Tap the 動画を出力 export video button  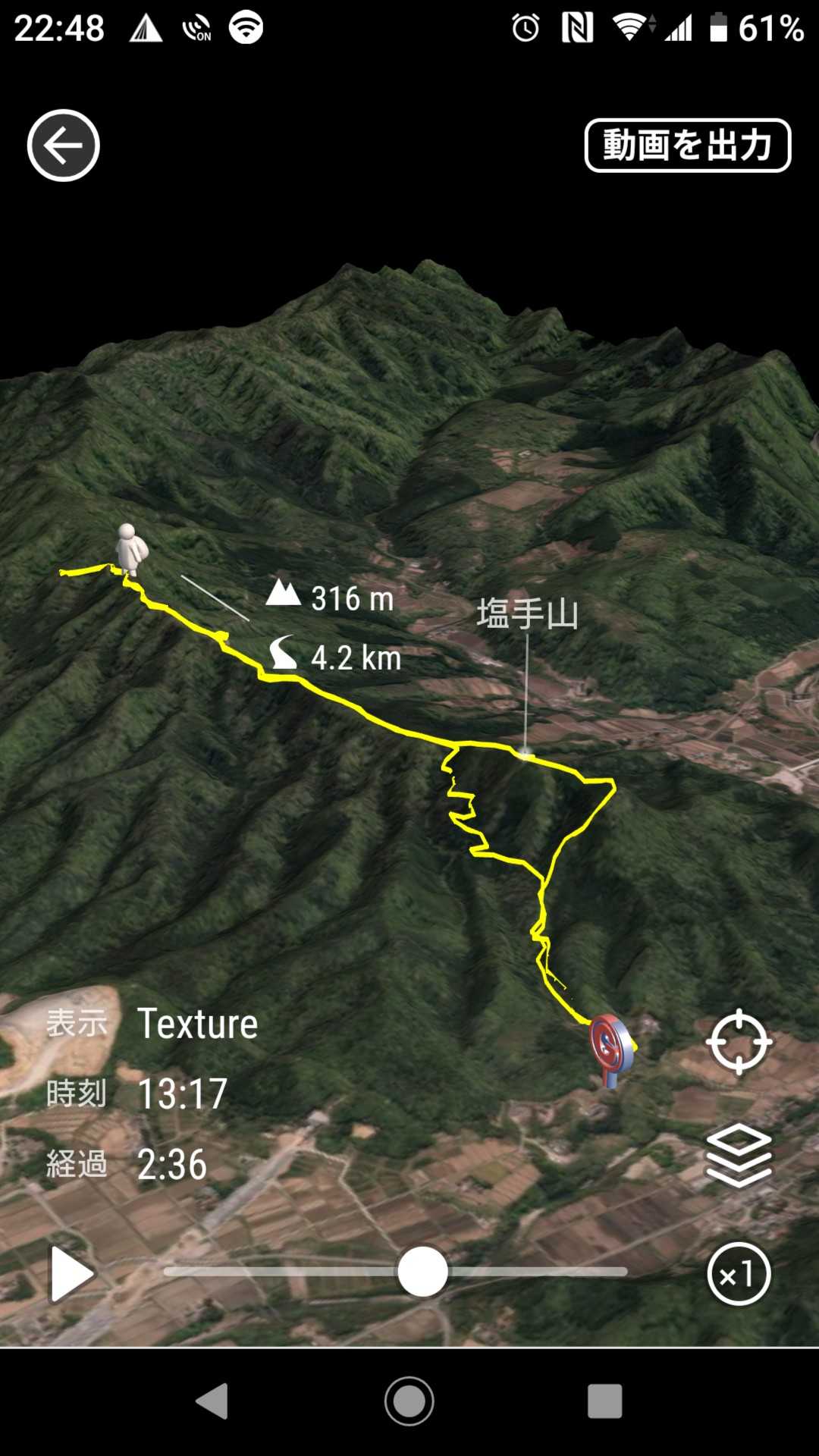[x=687, y=146]
